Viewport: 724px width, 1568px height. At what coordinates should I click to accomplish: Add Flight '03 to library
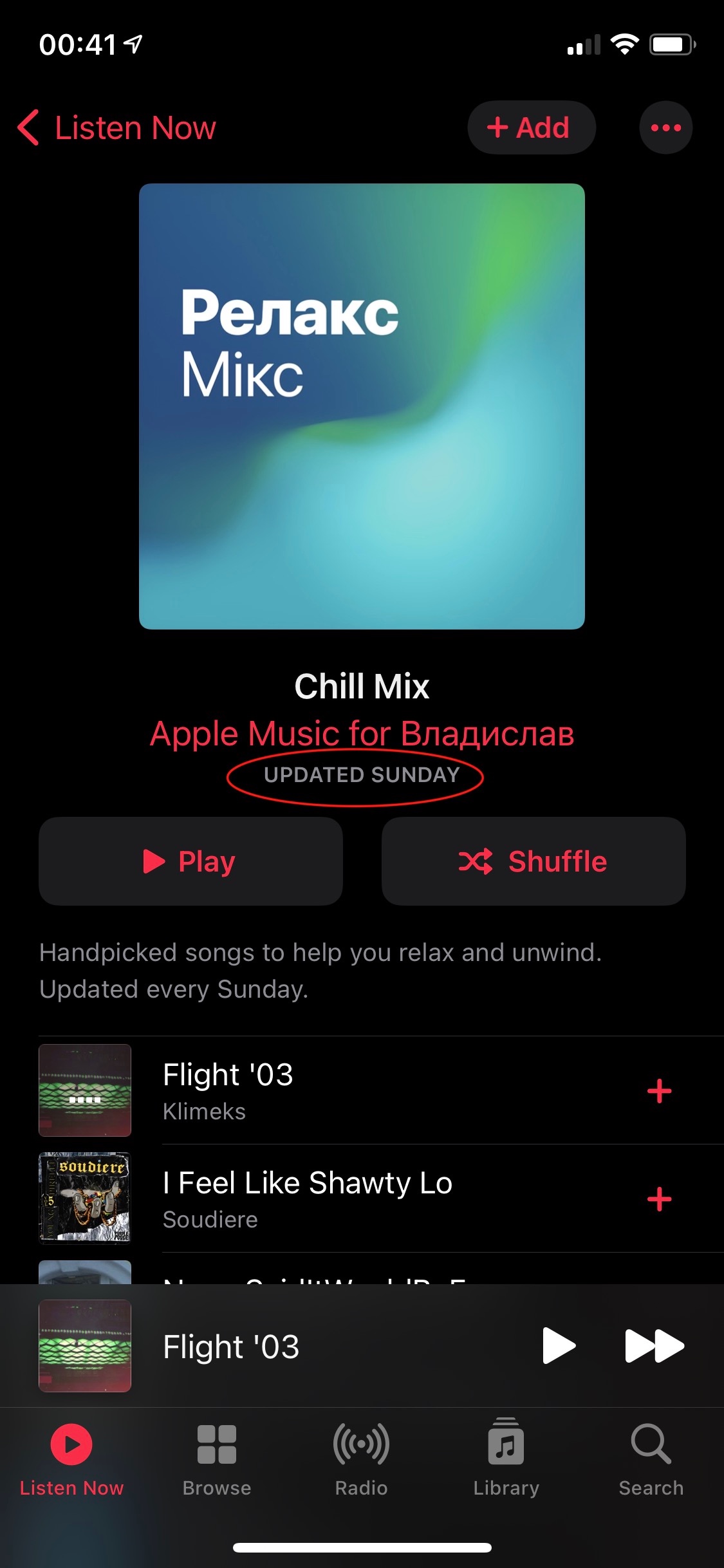click(659, 1091)
